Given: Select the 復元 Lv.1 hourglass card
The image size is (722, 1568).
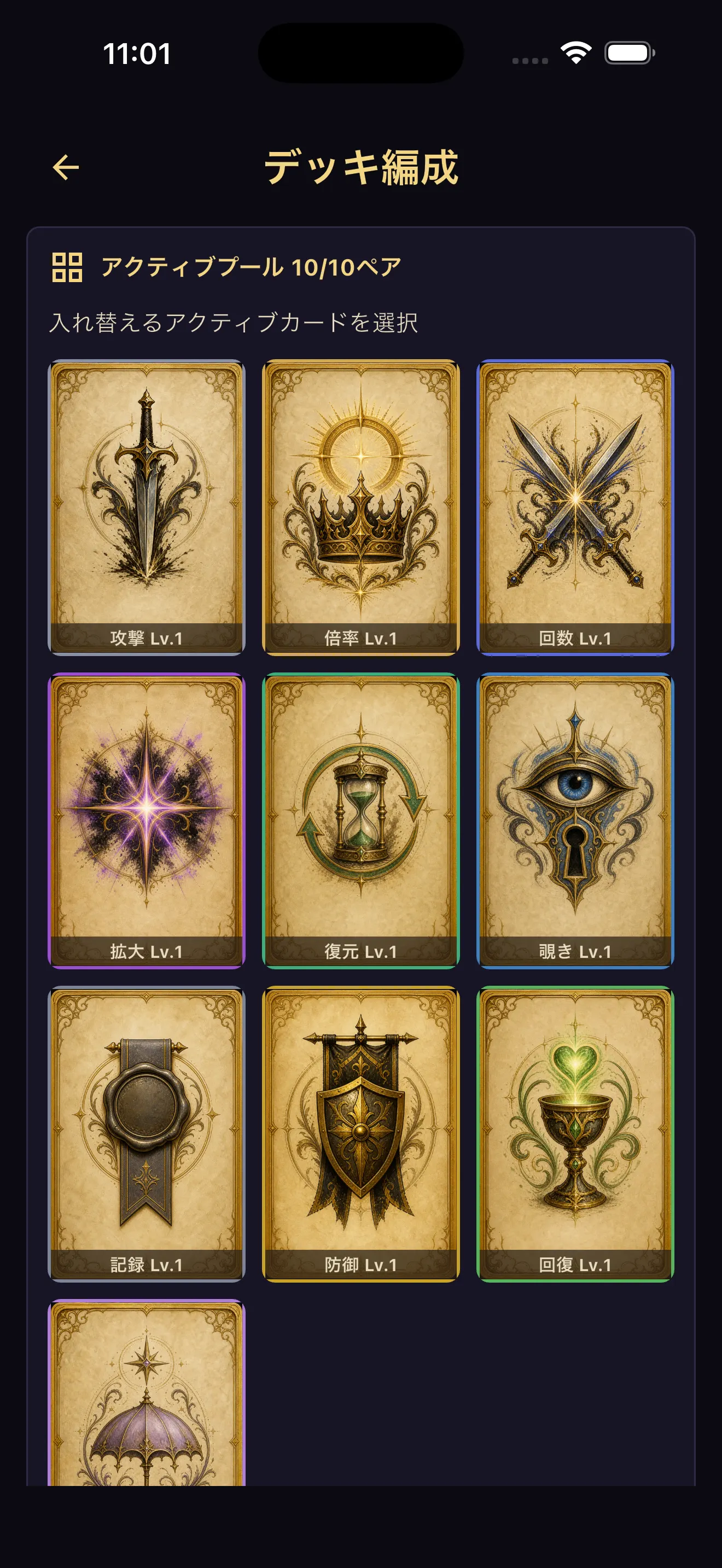Looking at the screenshot, I should 361,821.
